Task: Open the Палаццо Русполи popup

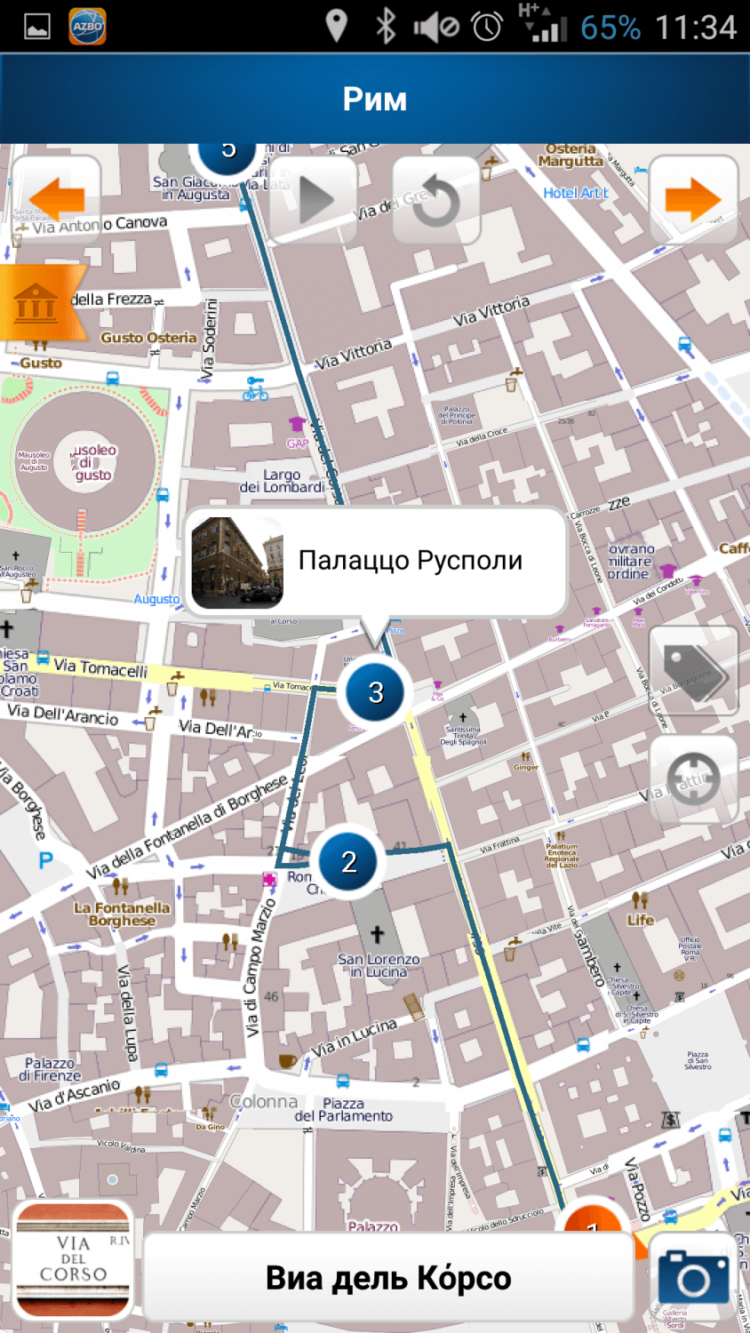Action: point(376,561)
